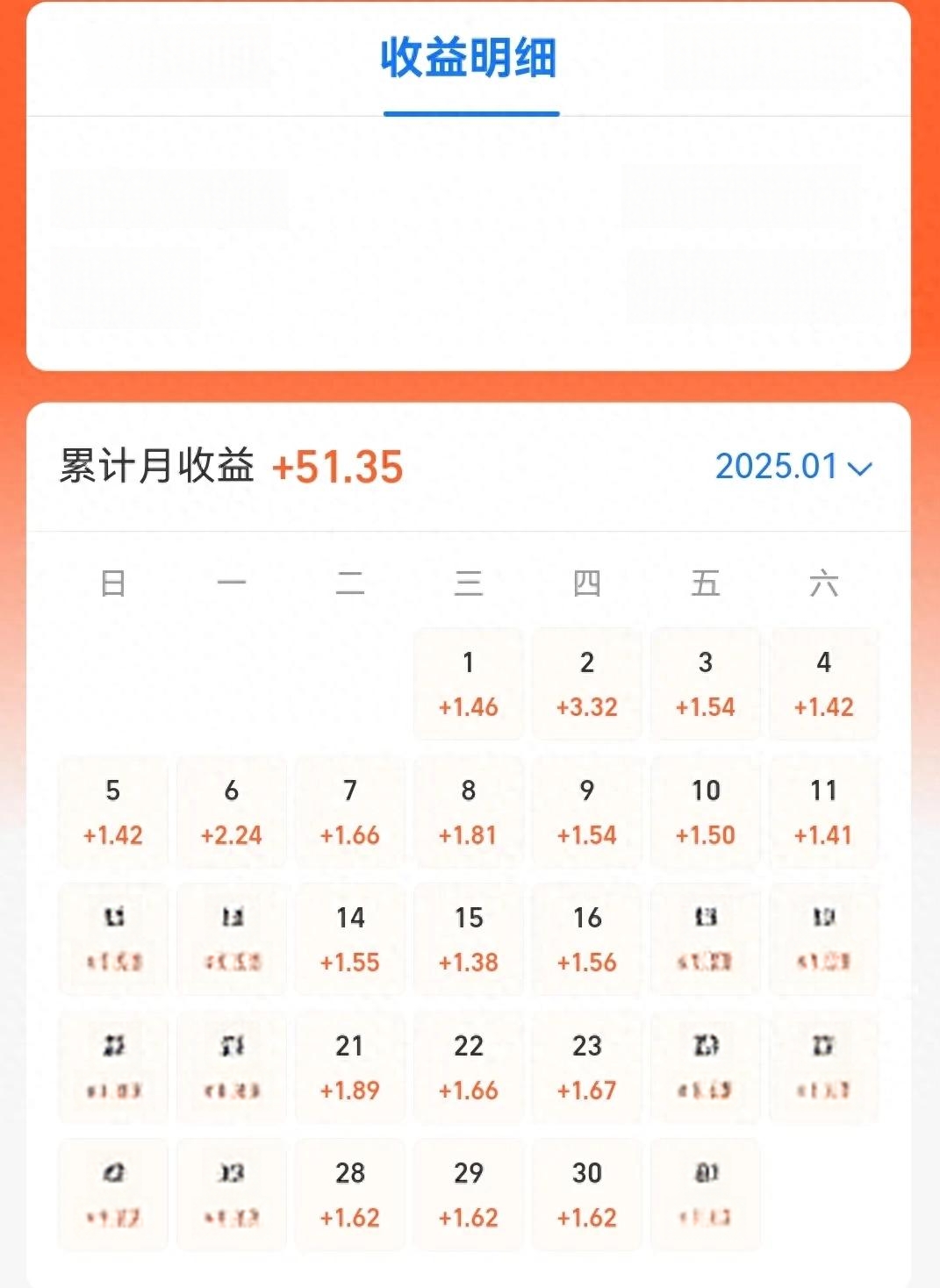Select day 30 in the calendar
The height and width of the screenshot is (1288, 940).
click(x=586, y=1195)
